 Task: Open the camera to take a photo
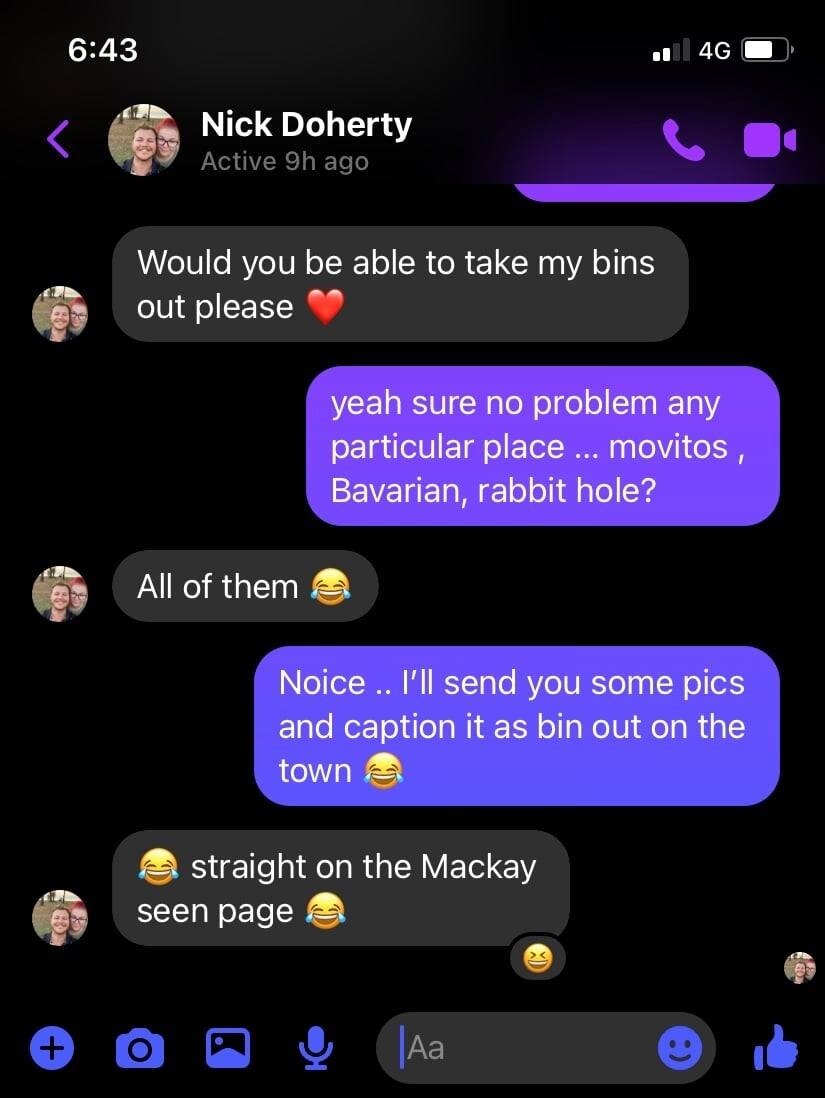pos(139,1048)
